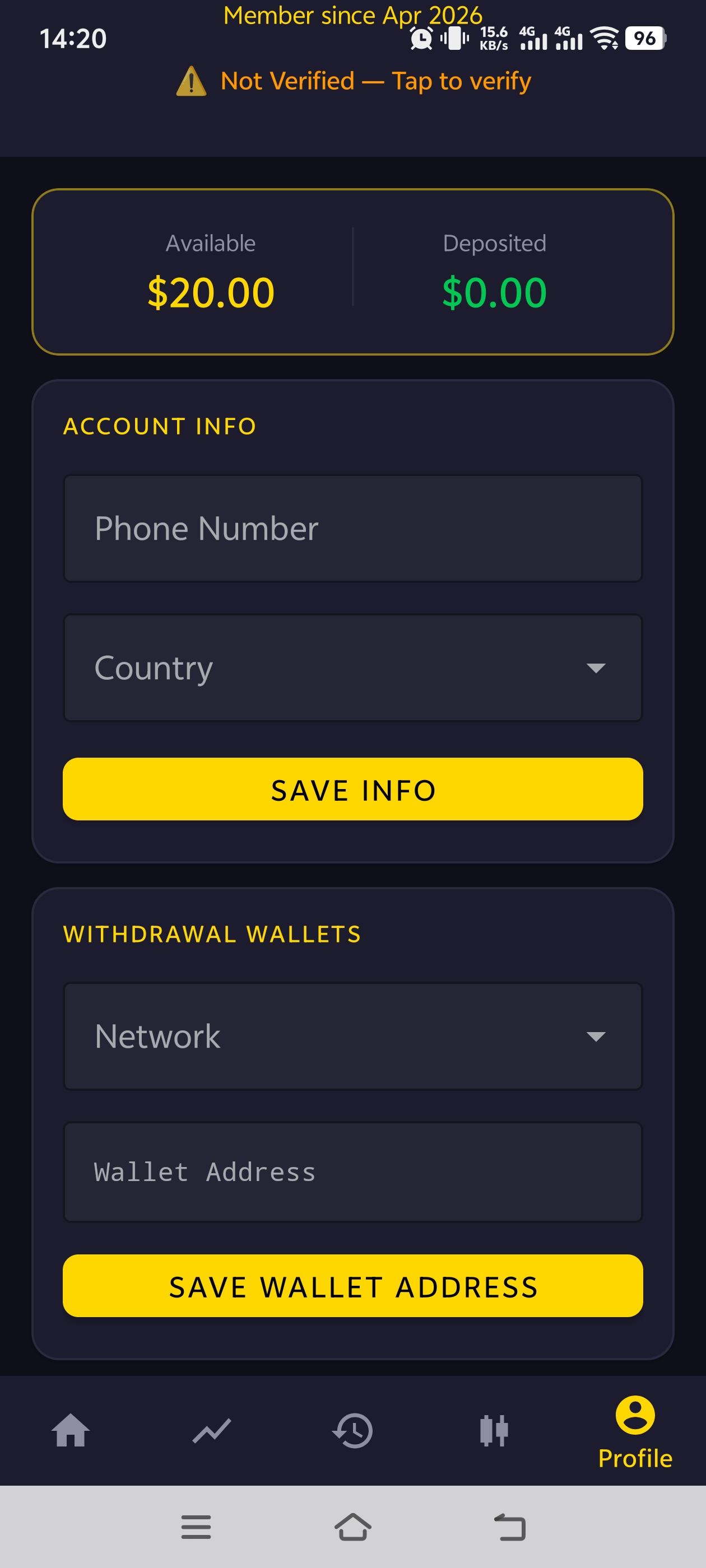
Task: Open the Network selection dropdown
Action: [x=352, y=1037]
